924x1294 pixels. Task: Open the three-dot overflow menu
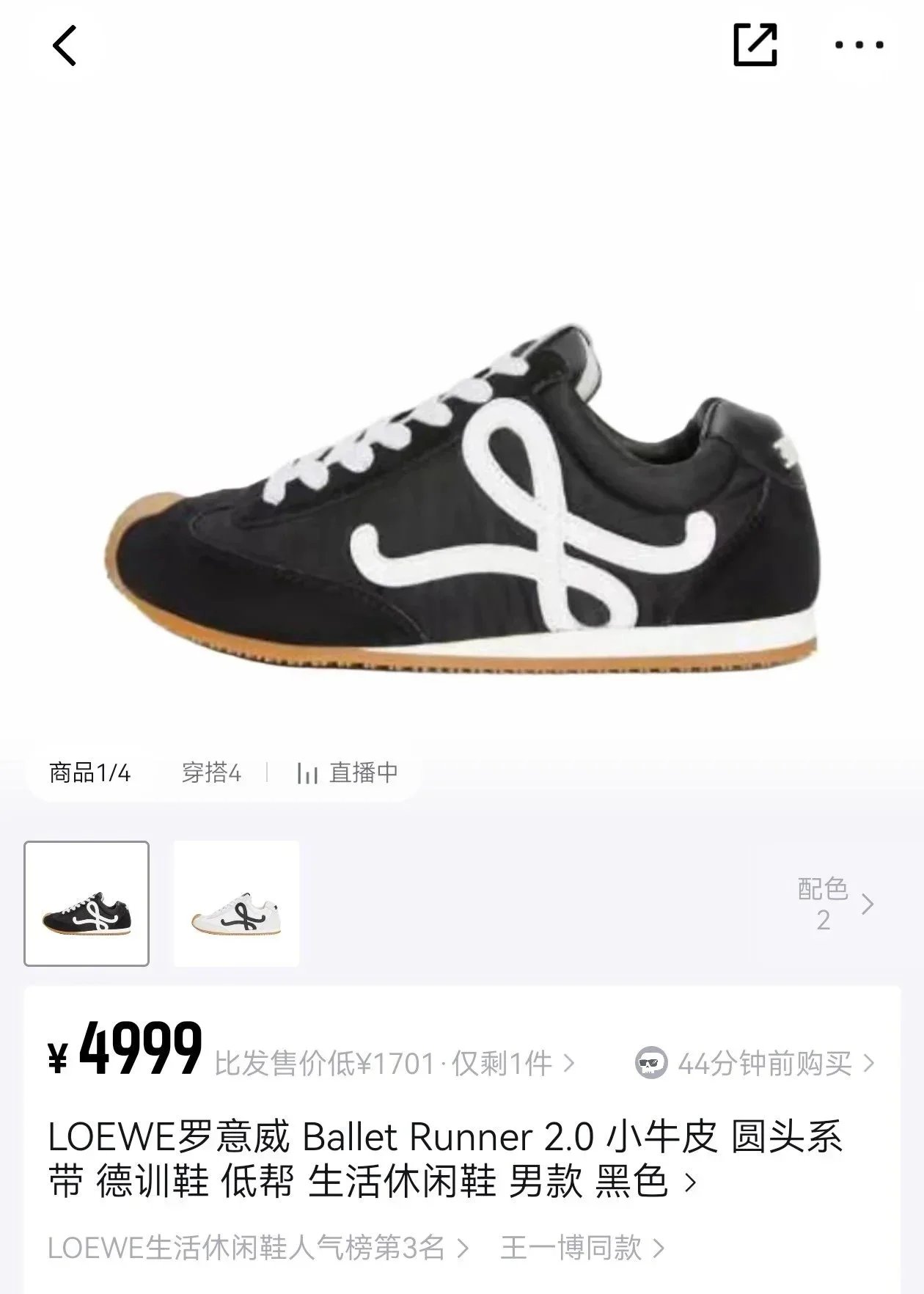[x=859, y=45]
